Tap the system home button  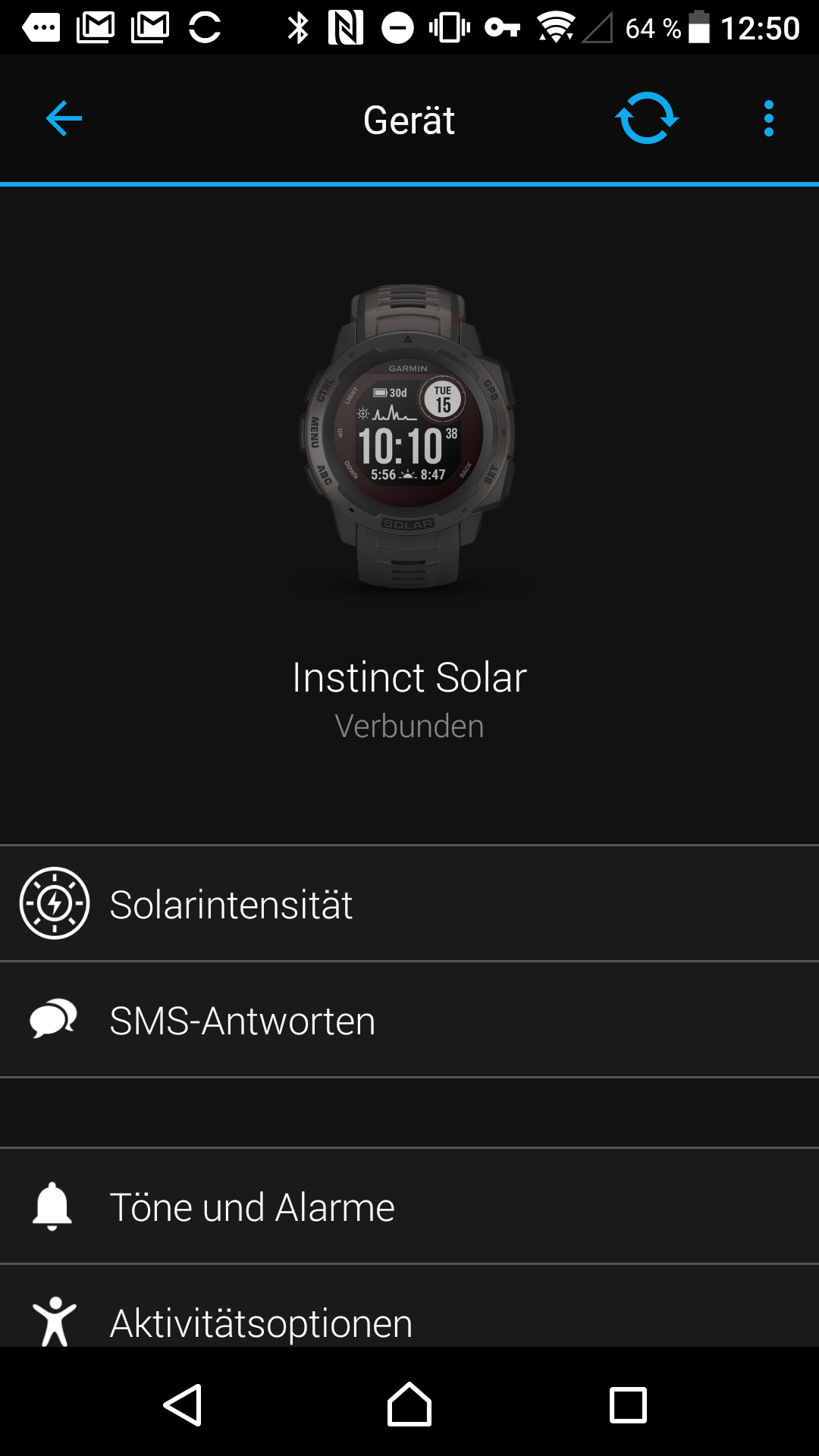click(409, 1404)
